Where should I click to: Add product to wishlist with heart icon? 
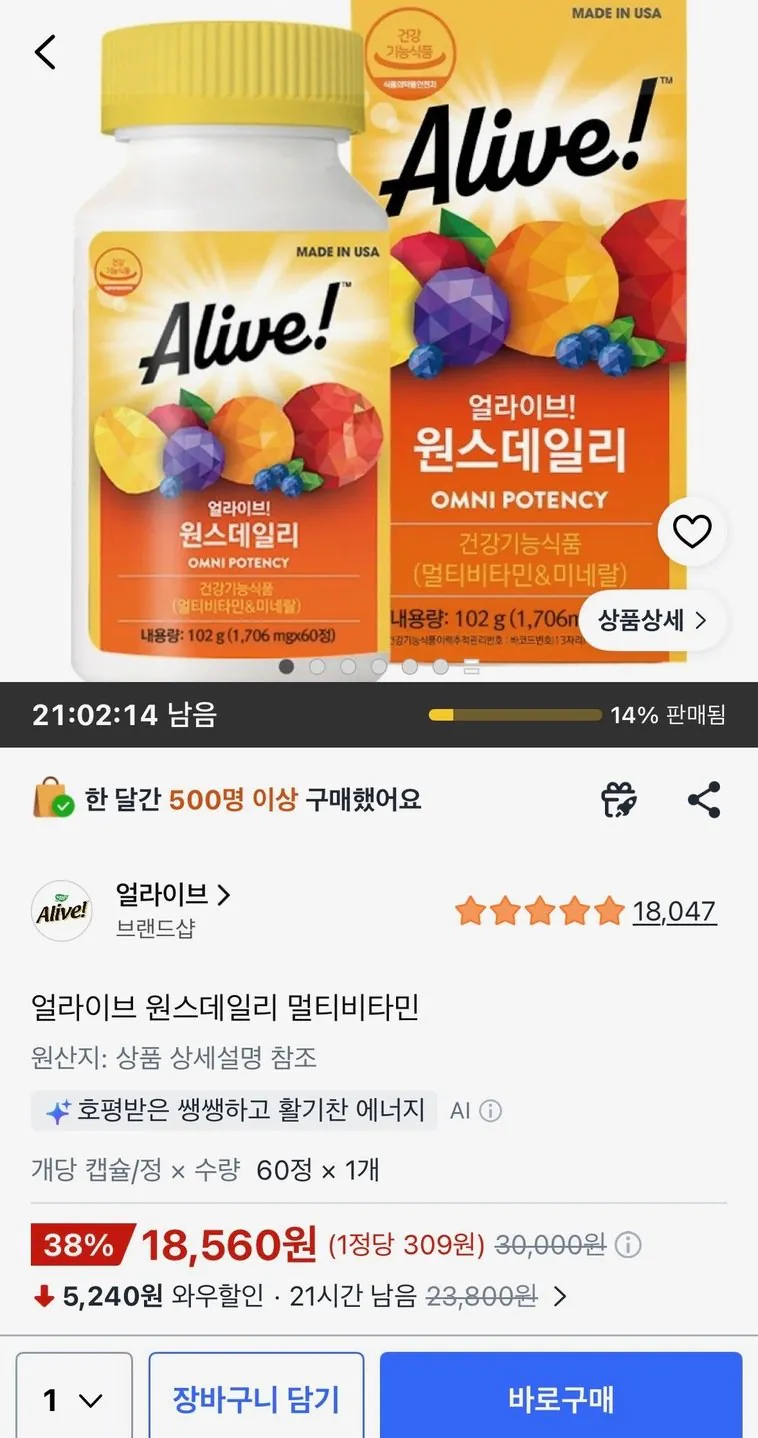click(x=692, y=532)
